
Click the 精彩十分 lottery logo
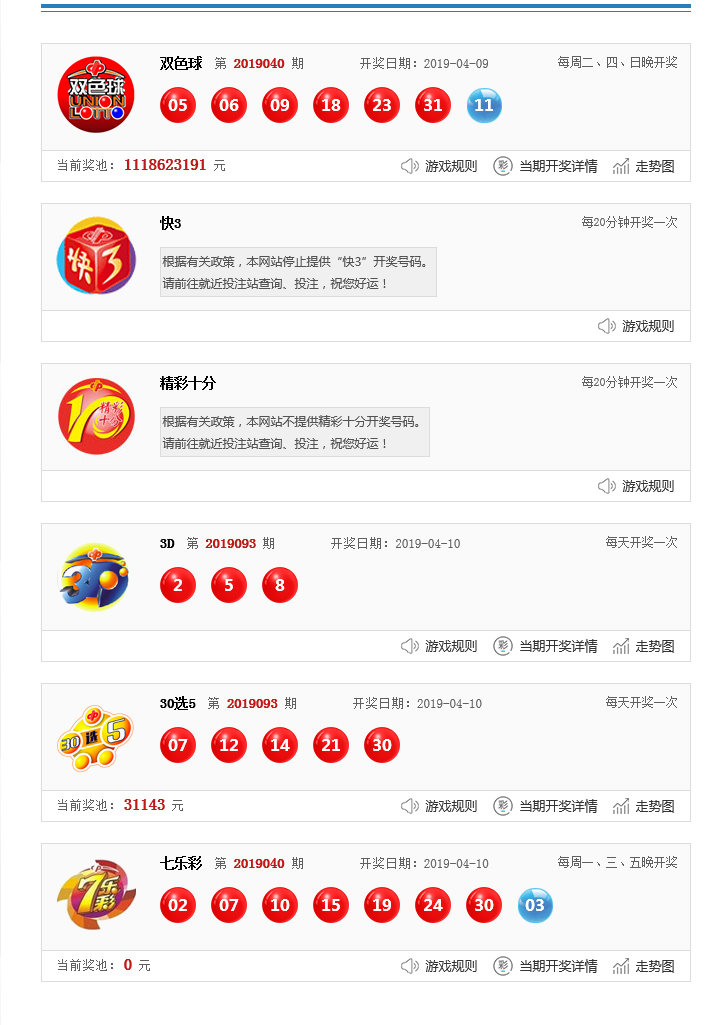click(95, 417)
